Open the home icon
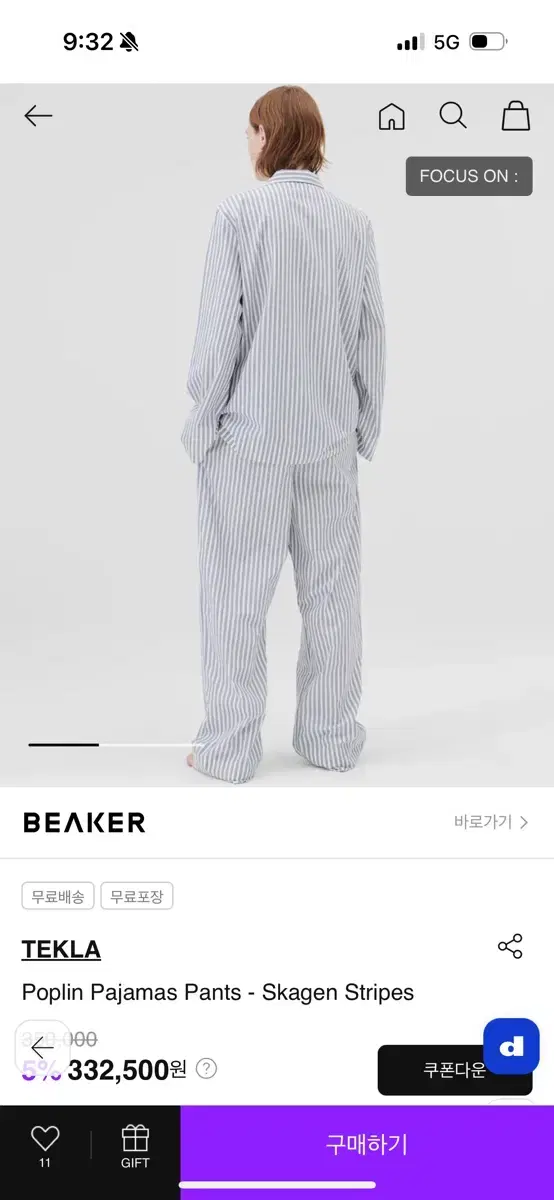 tap(392, 116)
